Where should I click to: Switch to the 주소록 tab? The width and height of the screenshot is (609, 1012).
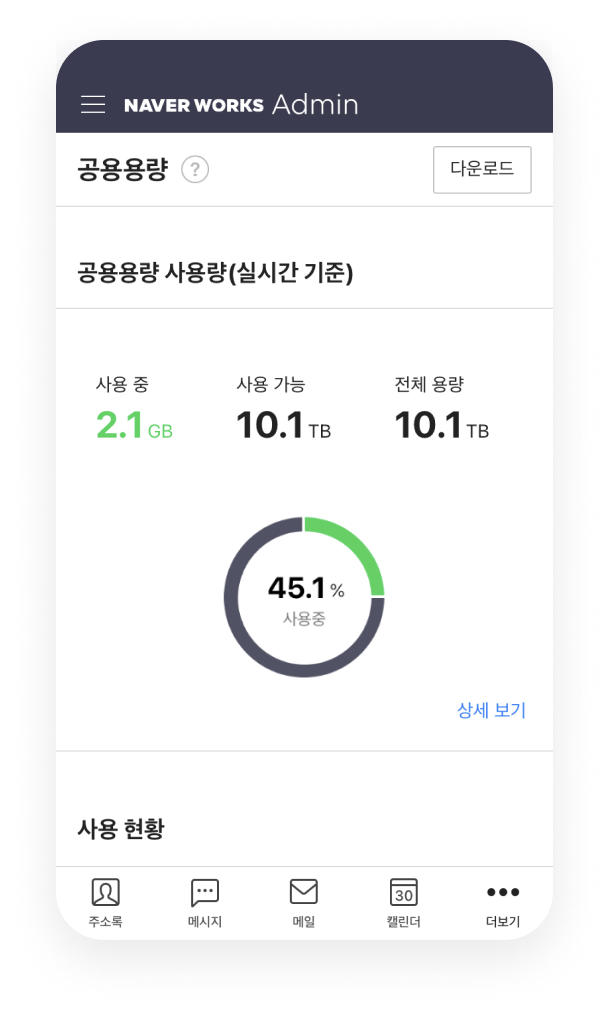point(105,903)
